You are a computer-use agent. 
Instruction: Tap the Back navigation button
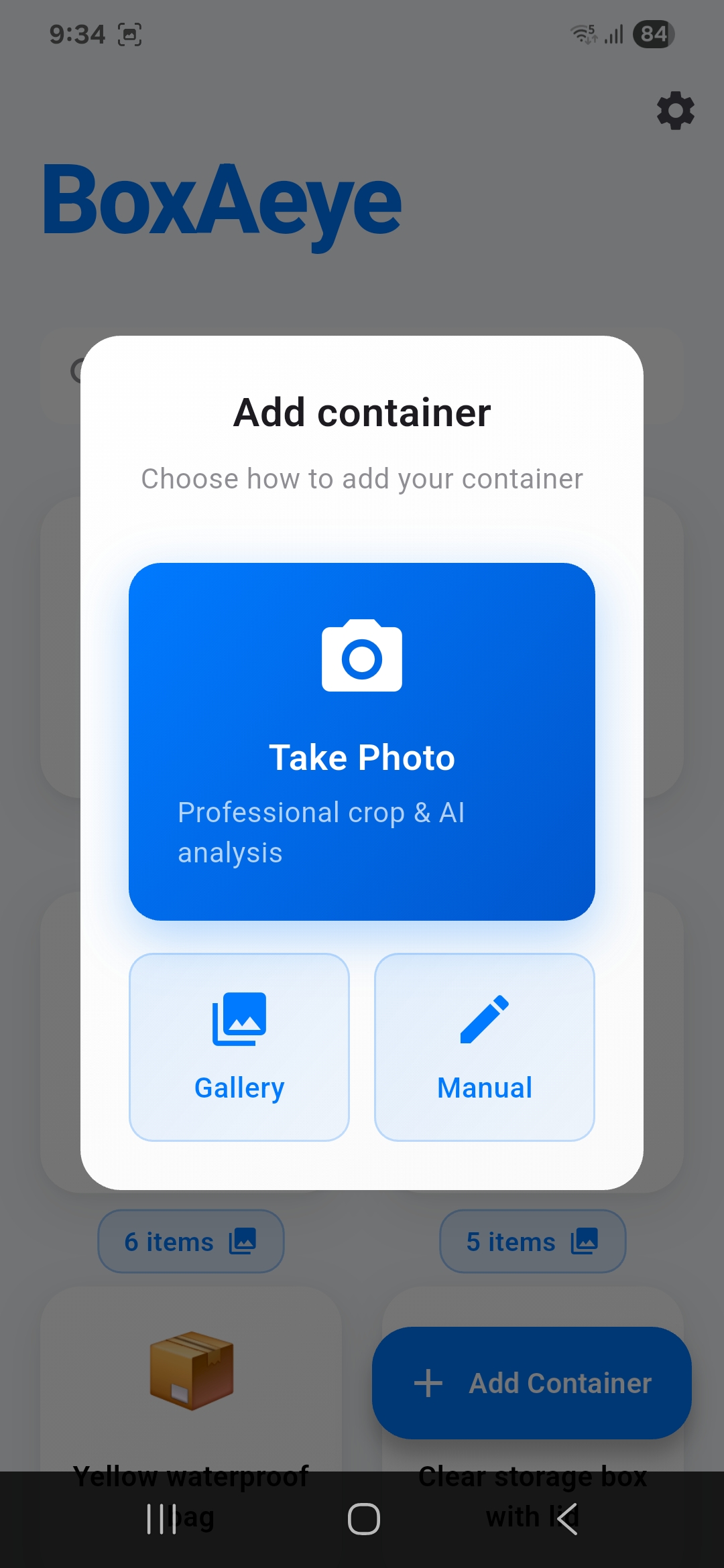[x=566, y=1518]
